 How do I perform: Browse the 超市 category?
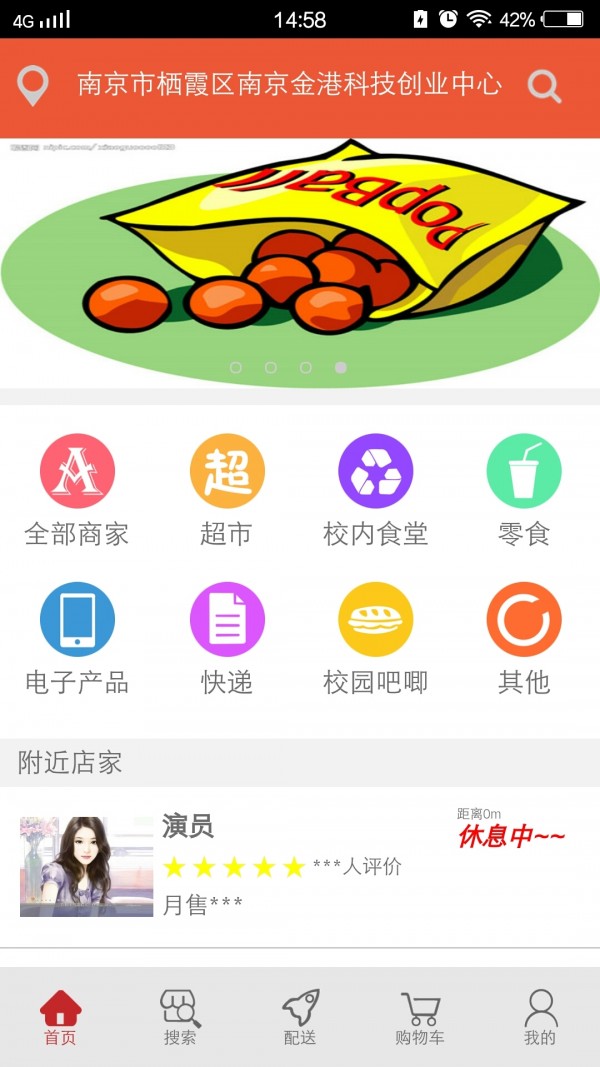(227, 490)
